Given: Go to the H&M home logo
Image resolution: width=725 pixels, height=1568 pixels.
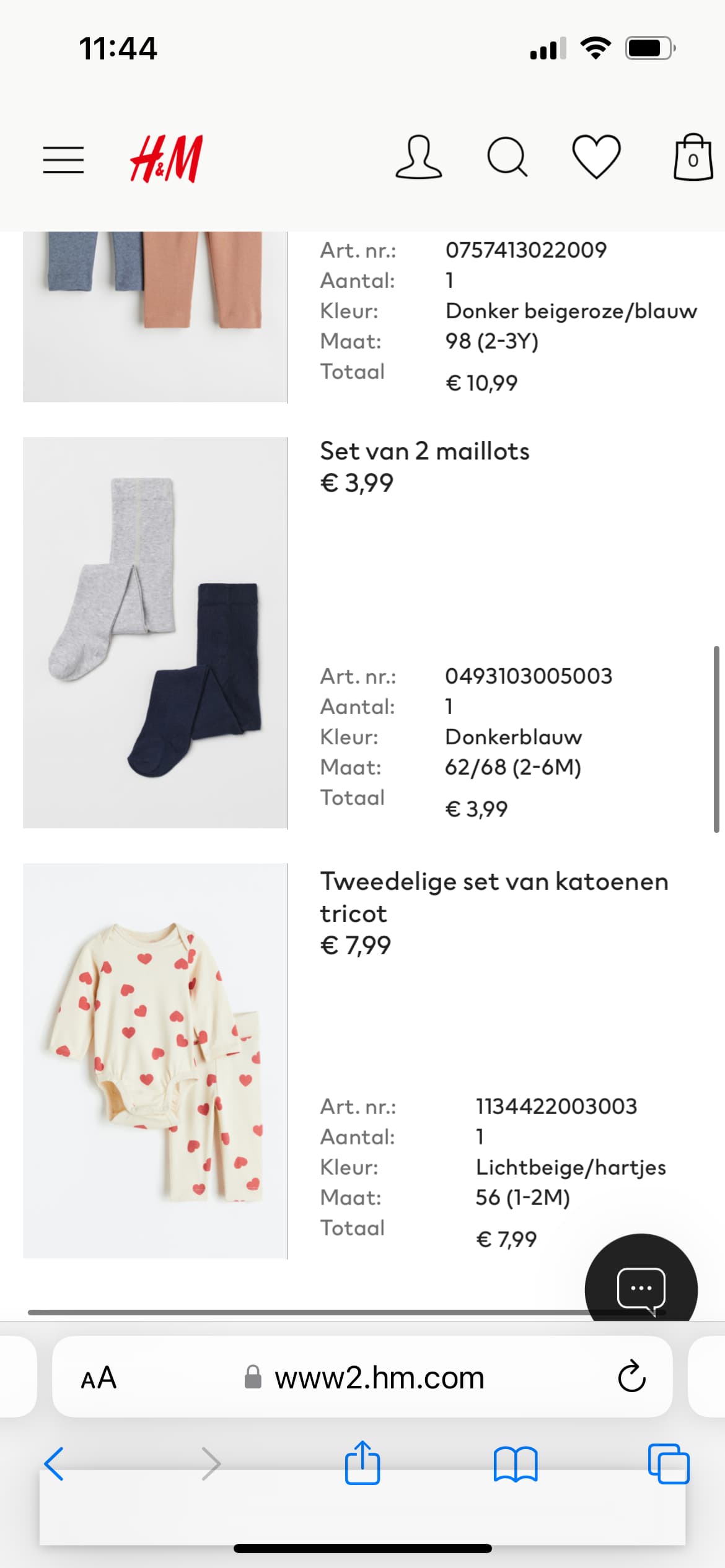Looking at the screenshot, I should coord(166,159).
